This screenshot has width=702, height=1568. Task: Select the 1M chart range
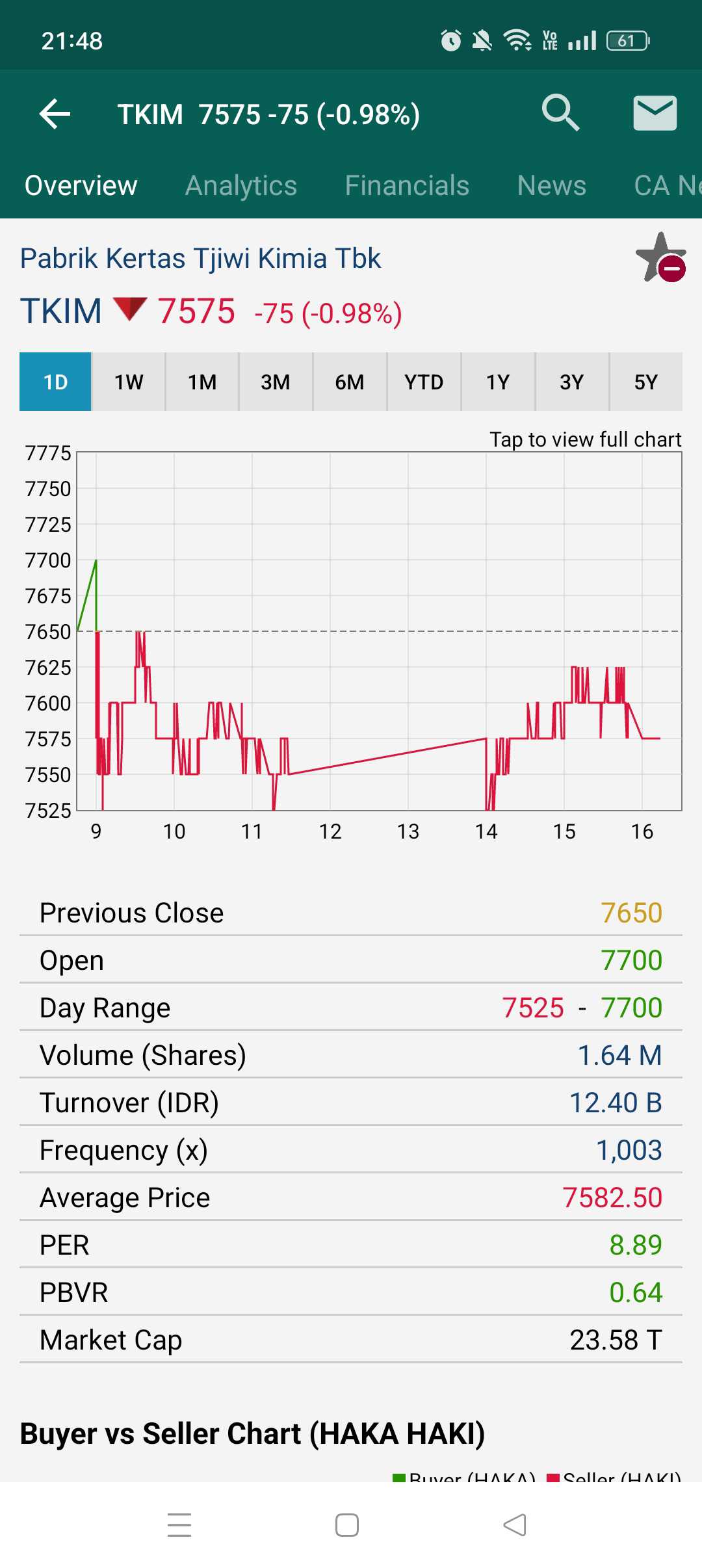tap(202, 382)
